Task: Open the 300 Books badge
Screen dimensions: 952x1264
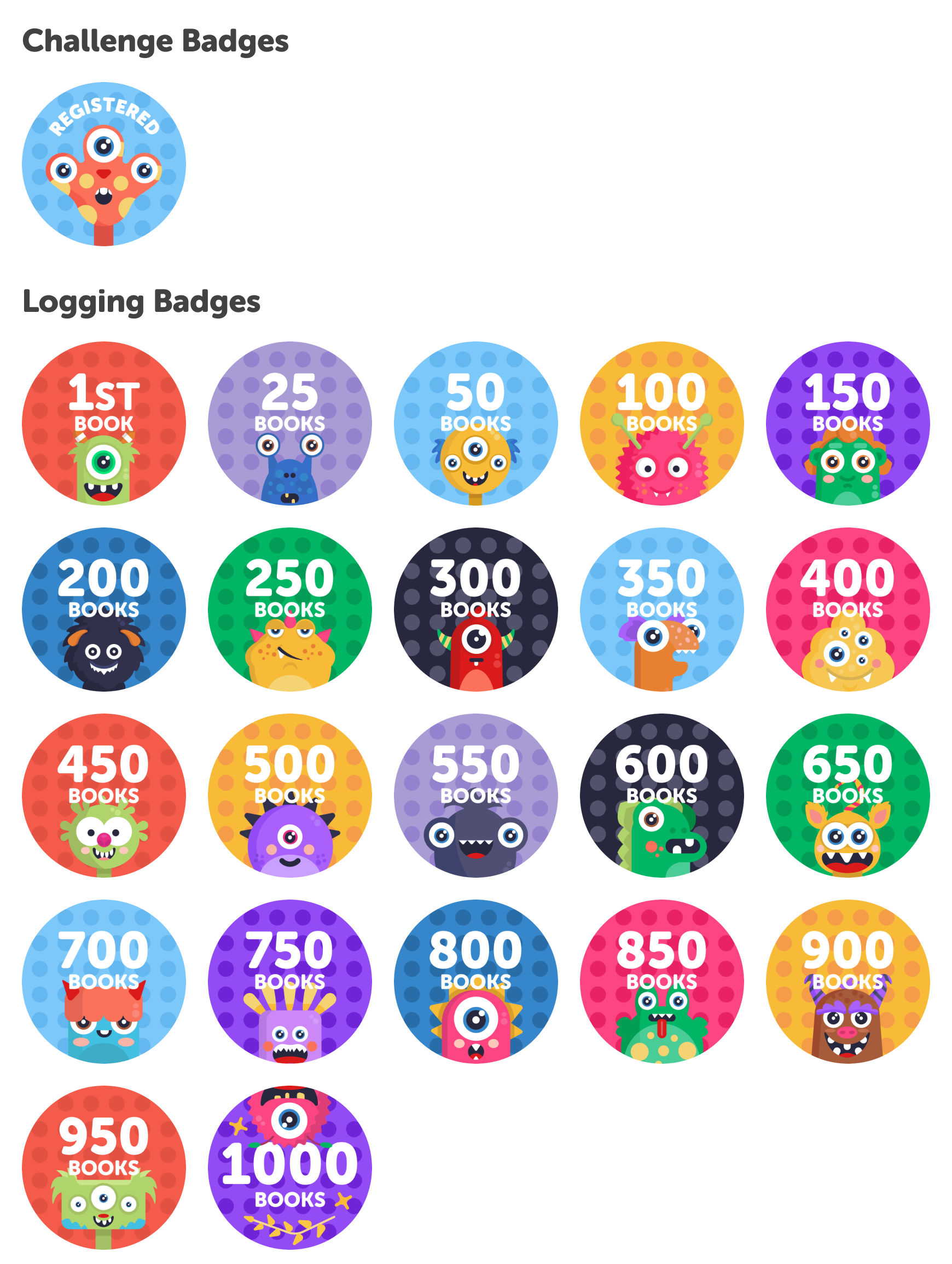Action: (x=475, y=609)
